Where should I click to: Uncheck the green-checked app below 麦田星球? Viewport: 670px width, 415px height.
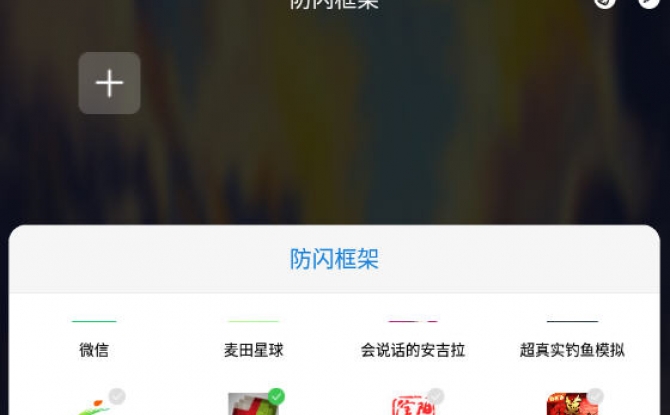[x=254, y=403]
